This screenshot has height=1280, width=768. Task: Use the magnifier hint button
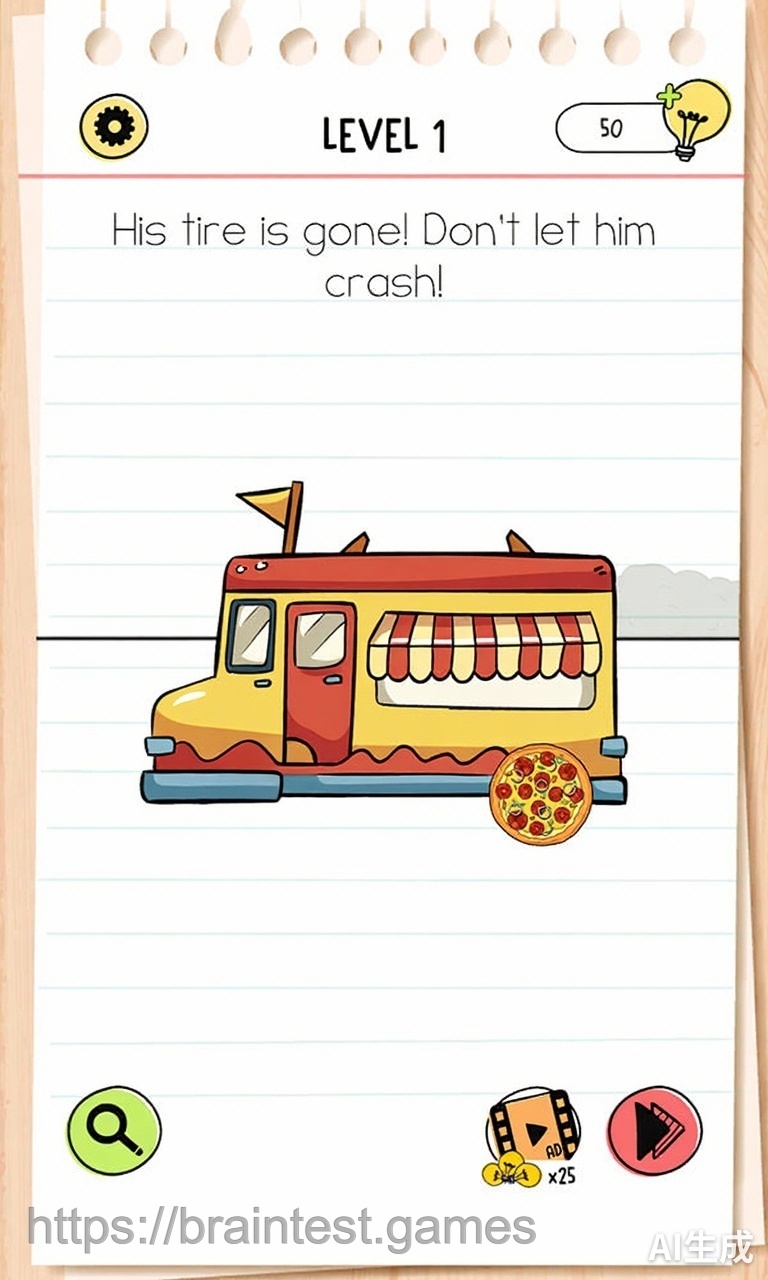113,1130
